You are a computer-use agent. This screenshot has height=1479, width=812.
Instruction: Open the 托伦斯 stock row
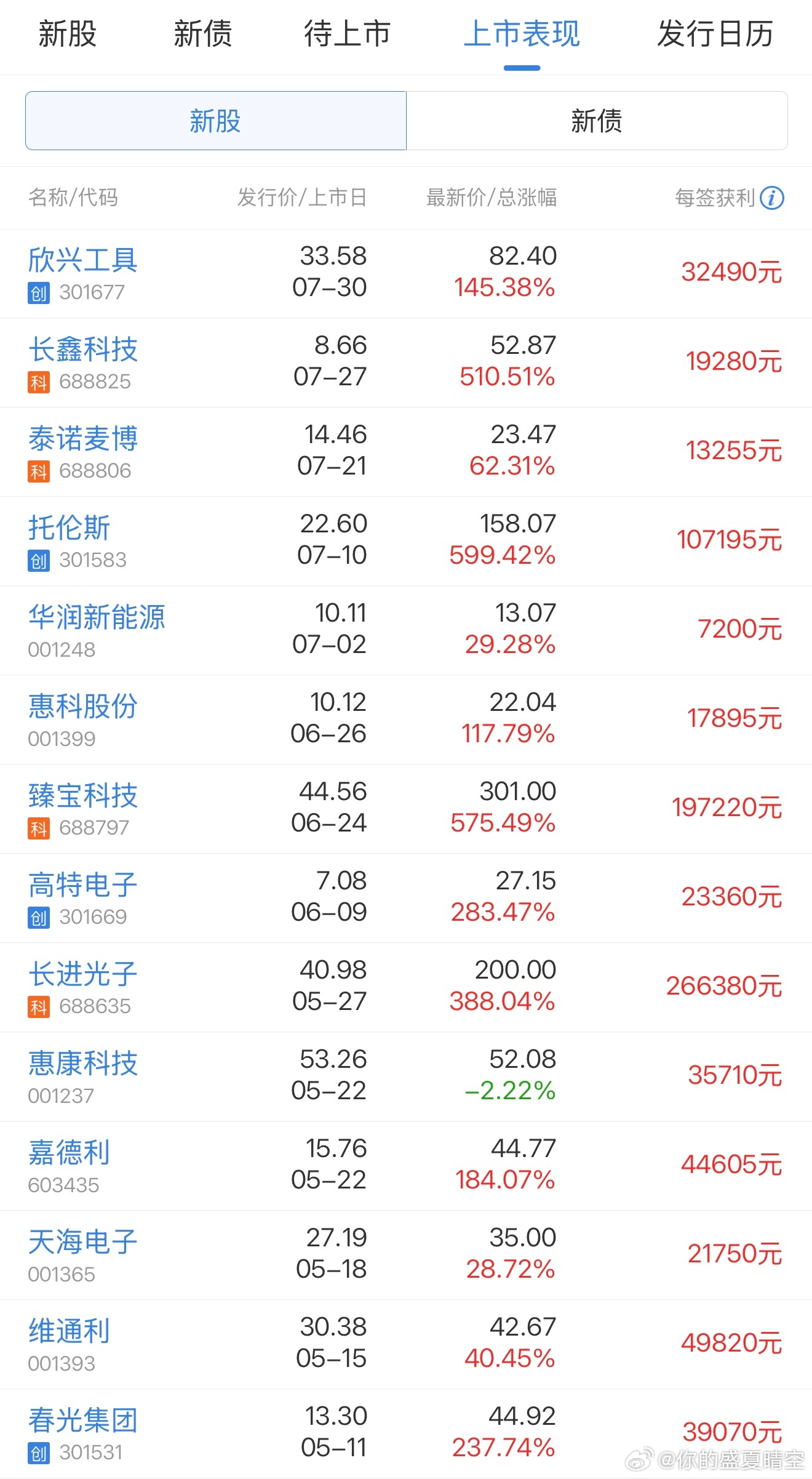406,542
